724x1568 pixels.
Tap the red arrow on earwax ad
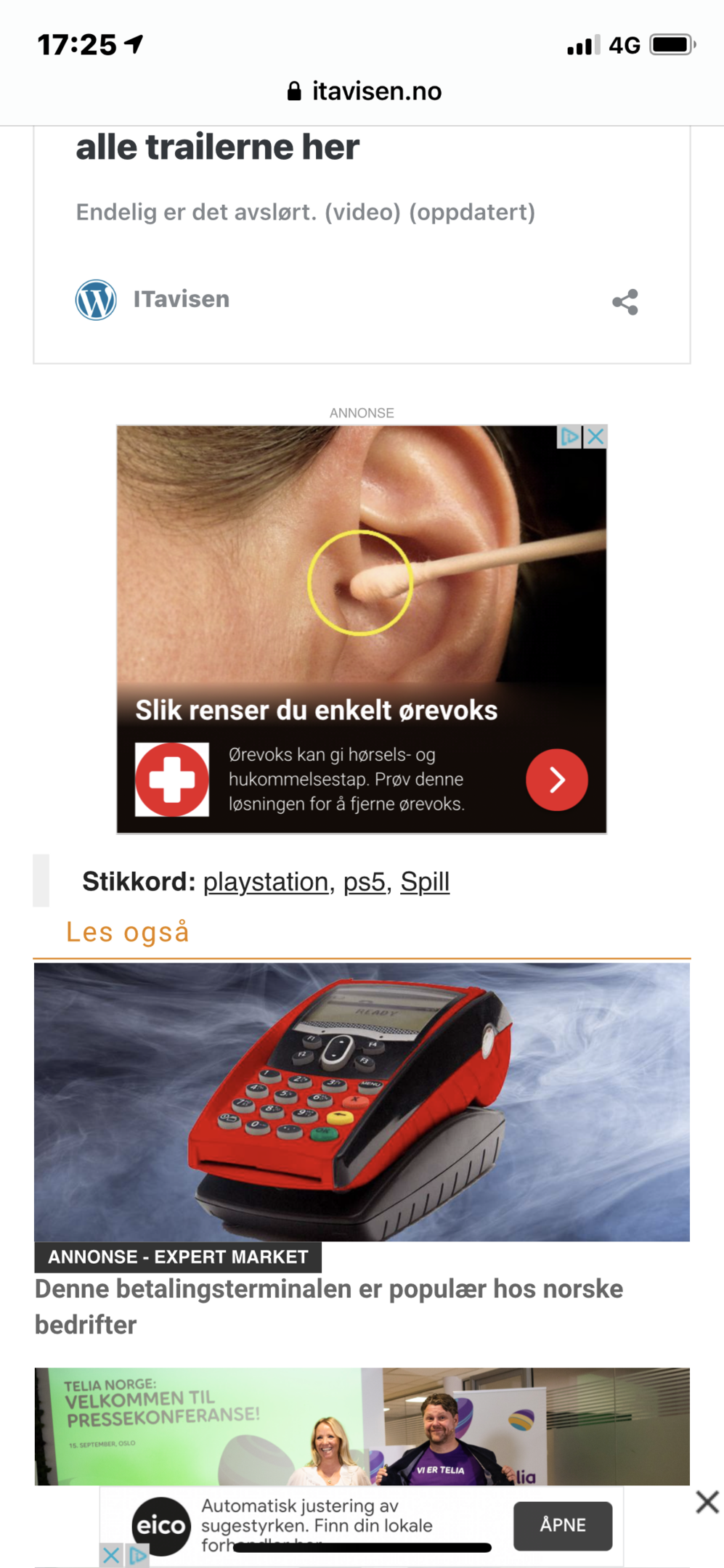point(557,780)
